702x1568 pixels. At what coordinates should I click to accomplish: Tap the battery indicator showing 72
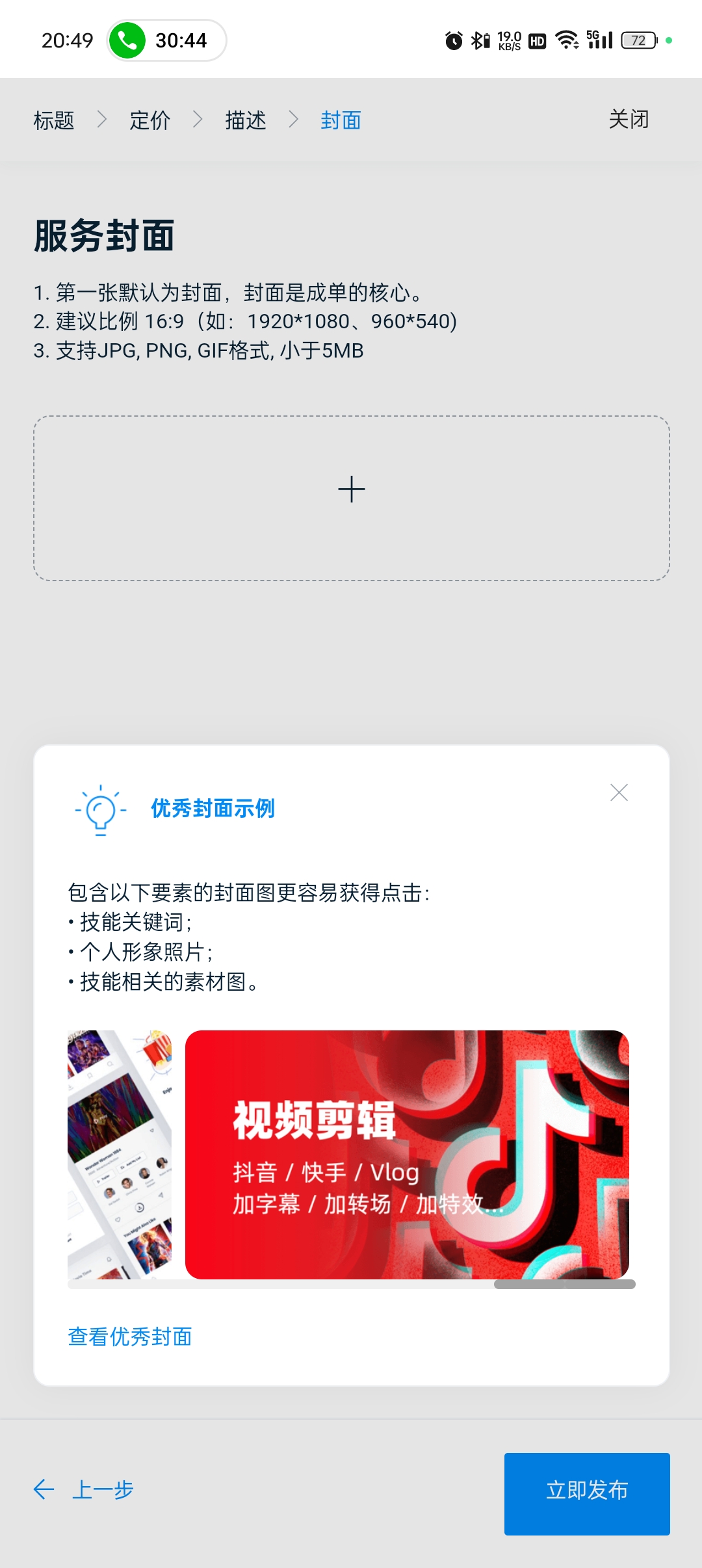pos(638,40)
